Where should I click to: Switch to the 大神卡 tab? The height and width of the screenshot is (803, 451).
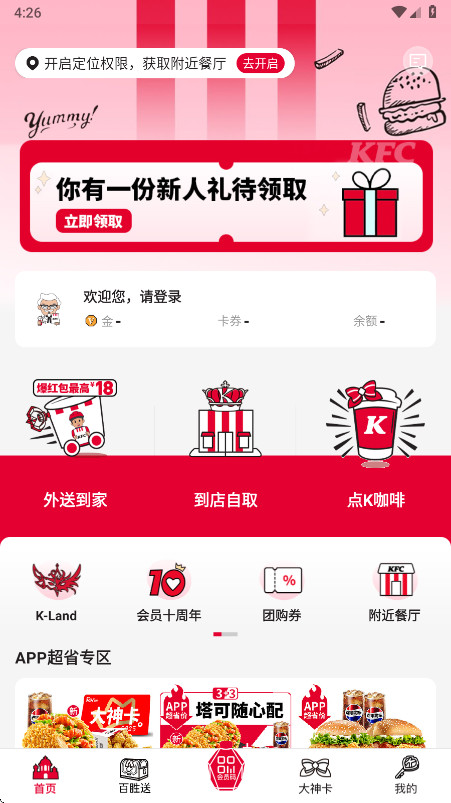coord(315,775)
